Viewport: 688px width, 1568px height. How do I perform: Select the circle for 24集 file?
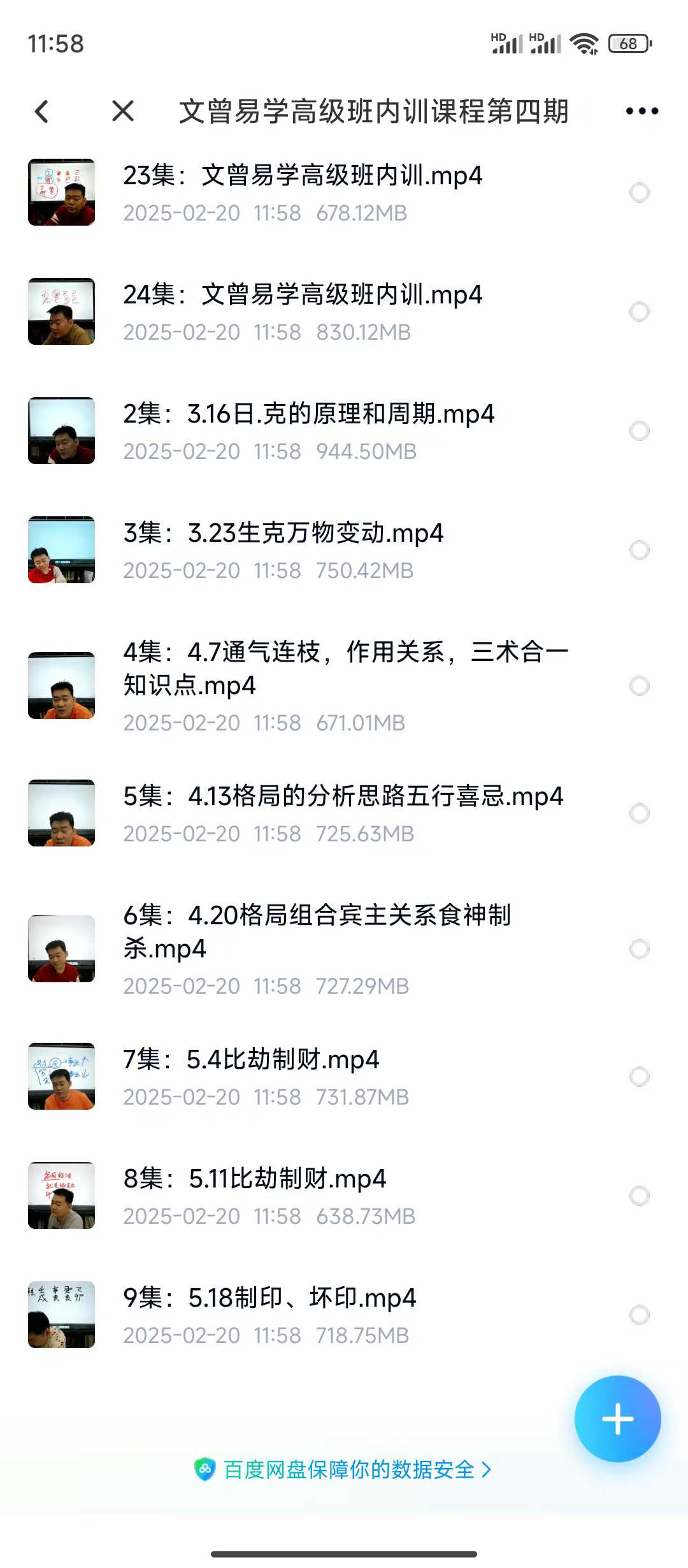coord(639,312)
